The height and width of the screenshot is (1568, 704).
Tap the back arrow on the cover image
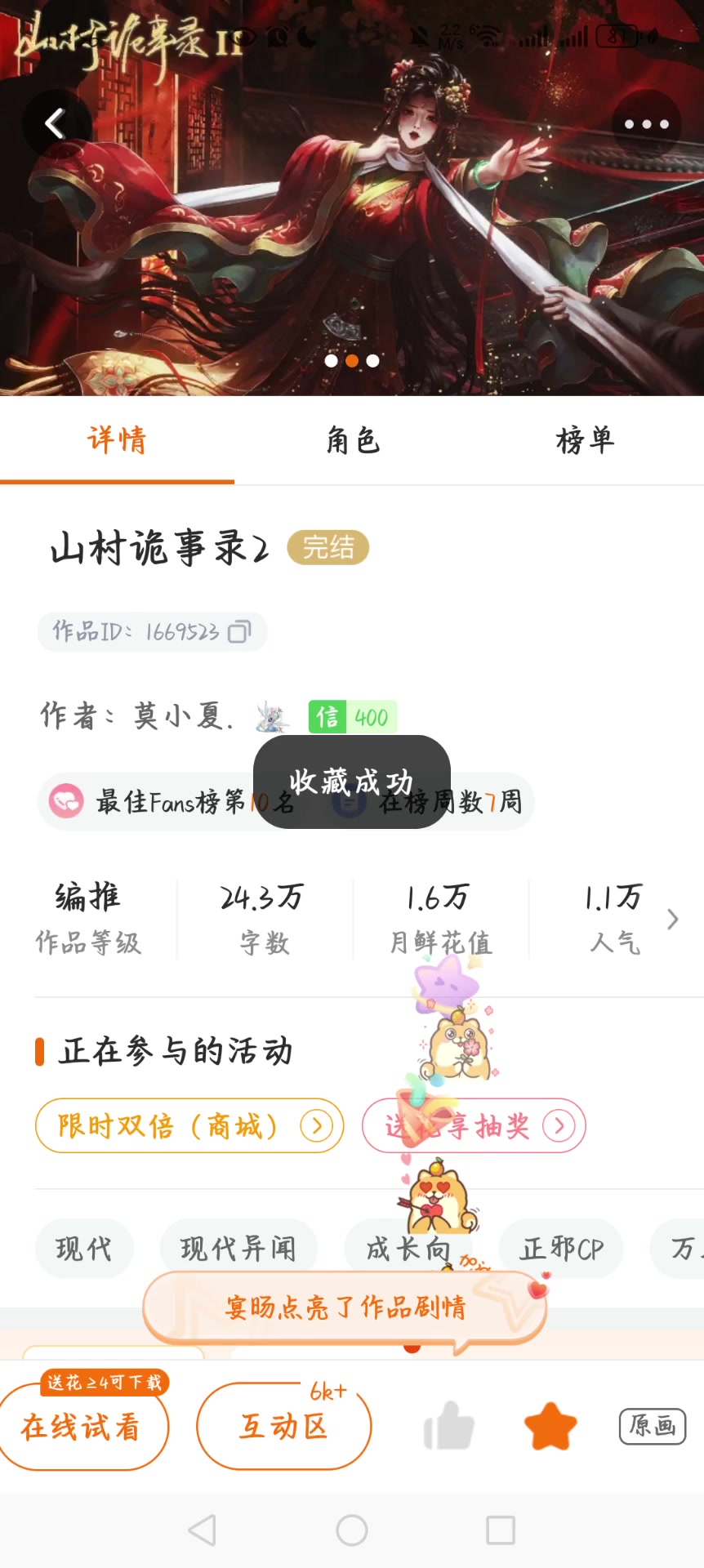[54, 123]
